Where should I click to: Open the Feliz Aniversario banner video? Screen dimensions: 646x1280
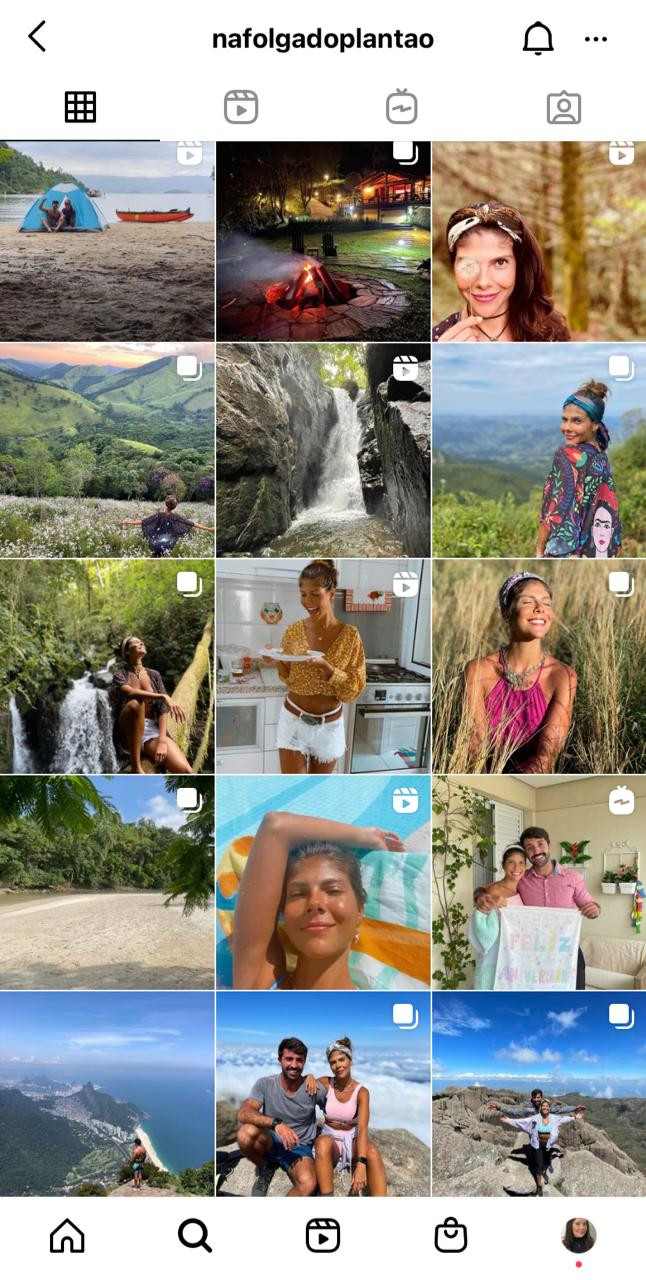pyautogui.click(x=539, y=882)
